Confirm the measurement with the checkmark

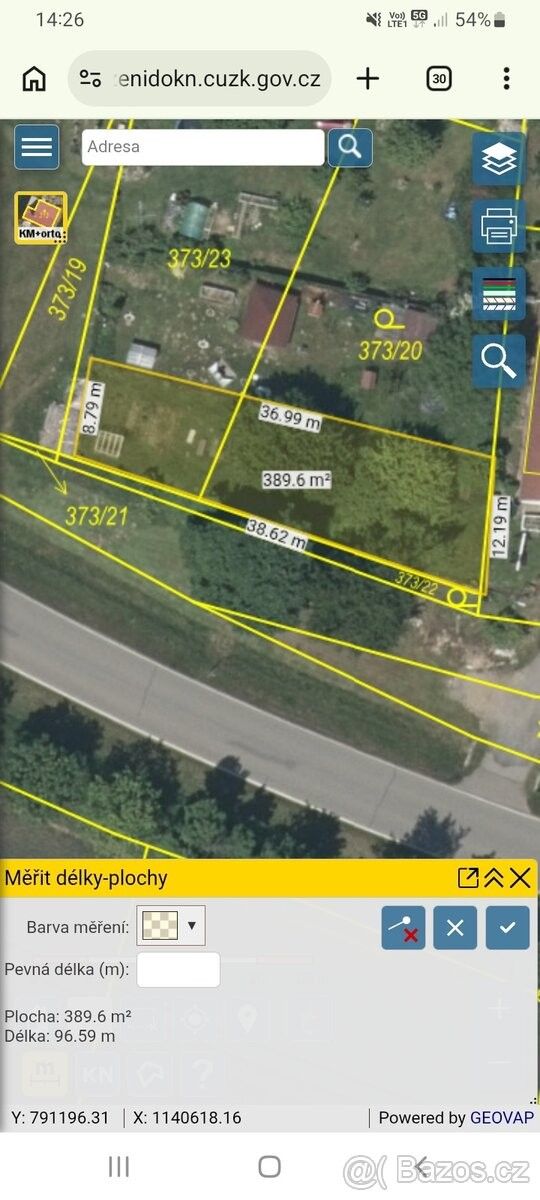(507, 928)
